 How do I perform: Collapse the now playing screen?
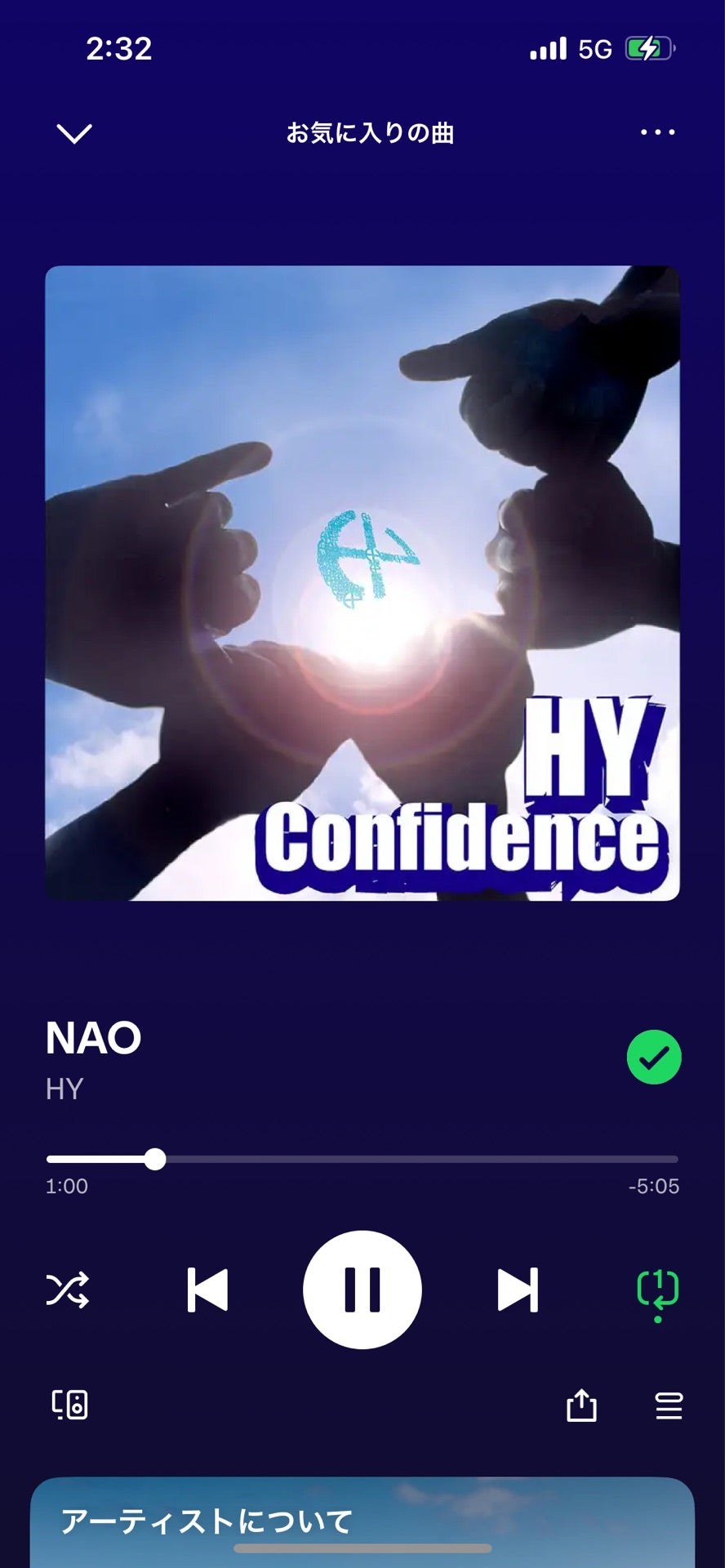click(x=73, y=133)
